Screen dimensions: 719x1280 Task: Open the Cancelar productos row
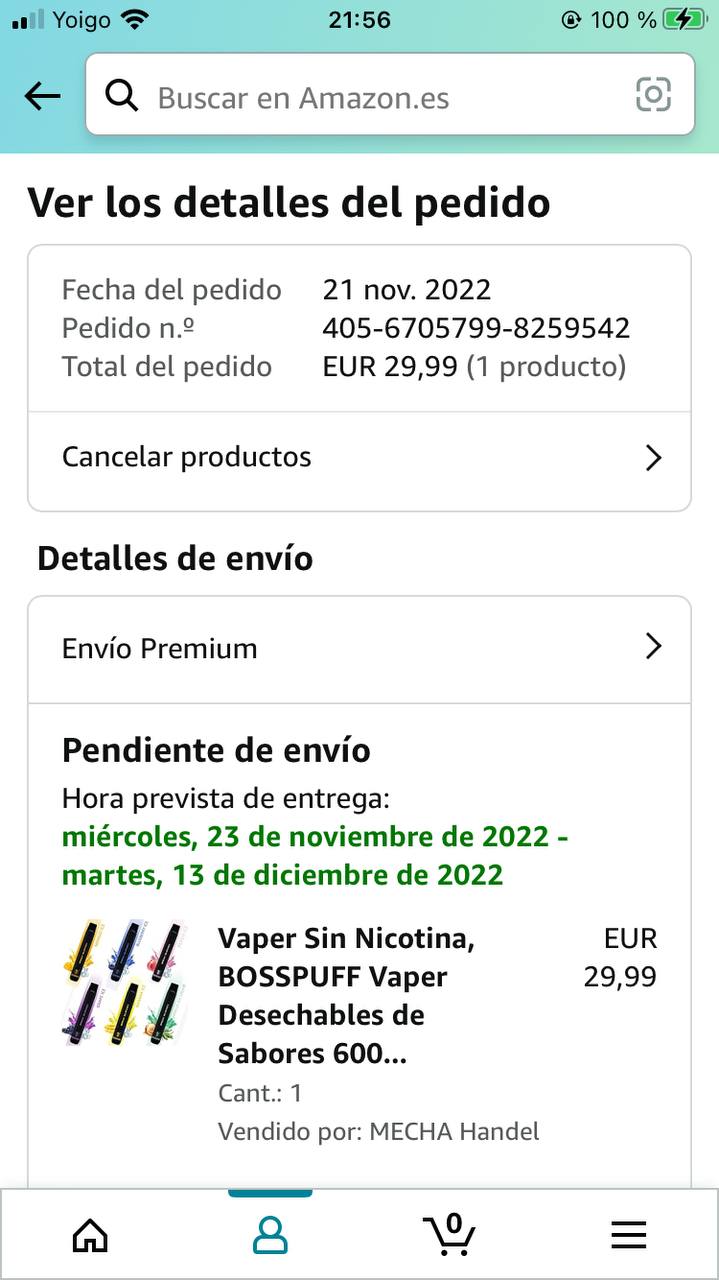359,458
